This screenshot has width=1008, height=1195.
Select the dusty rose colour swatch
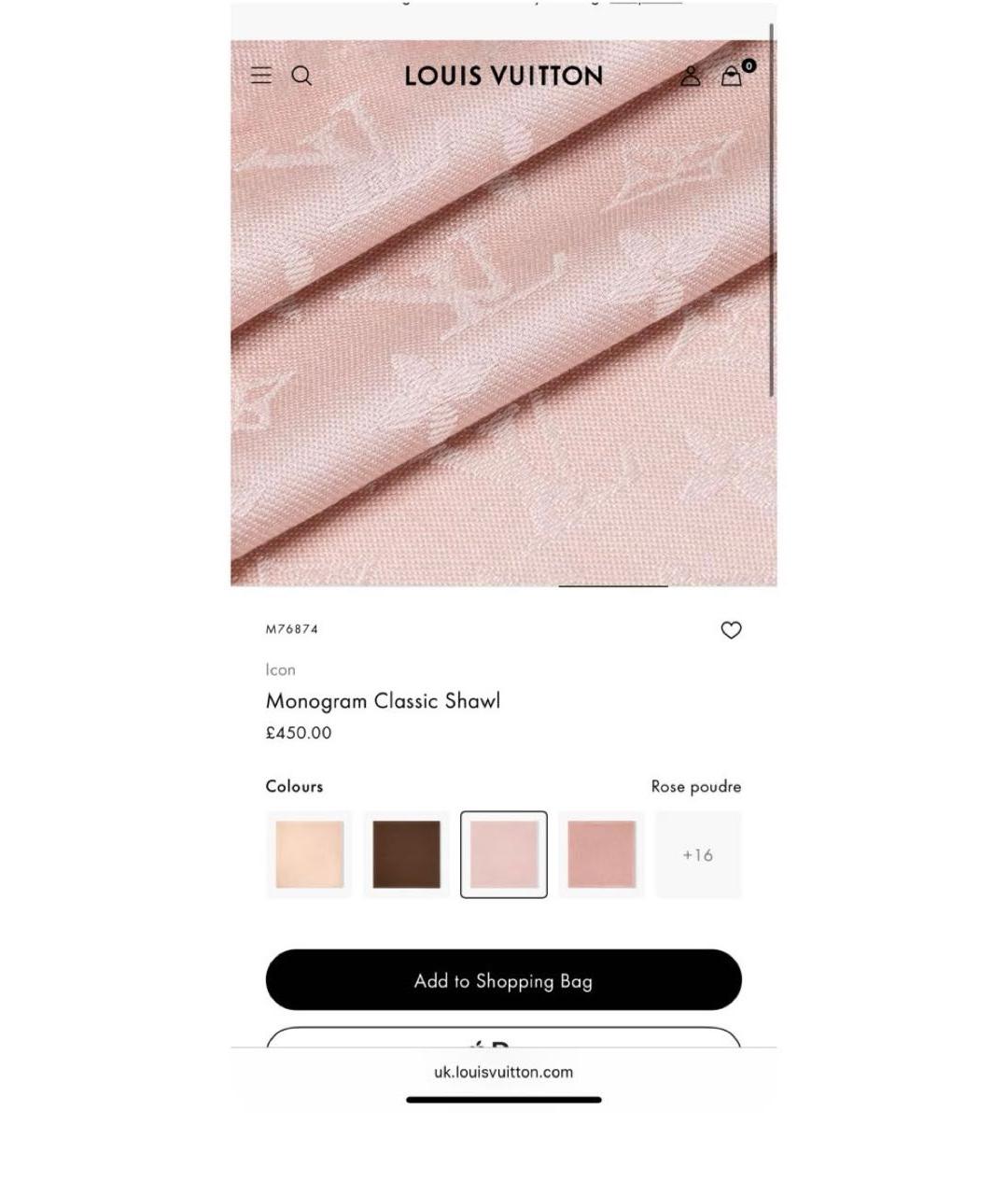(x=601, y=854)
